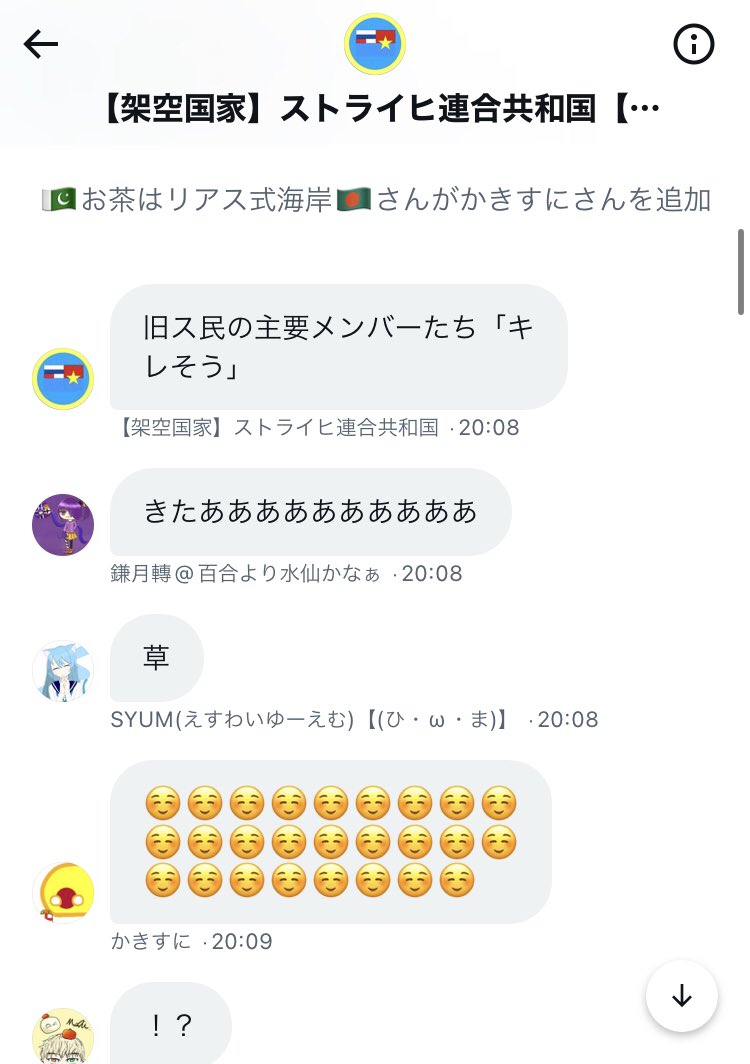Jump to latest messages with down arrow
This screenshot has width=750, height=1064.
682,996
